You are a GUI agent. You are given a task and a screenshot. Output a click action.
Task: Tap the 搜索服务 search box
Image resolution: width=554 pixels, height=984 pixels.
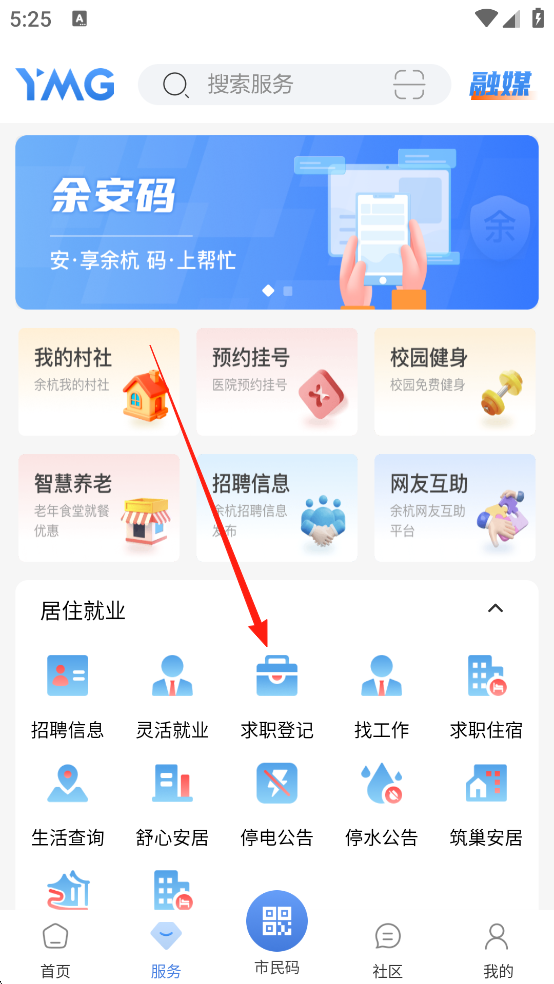click(x=294, y=85)
